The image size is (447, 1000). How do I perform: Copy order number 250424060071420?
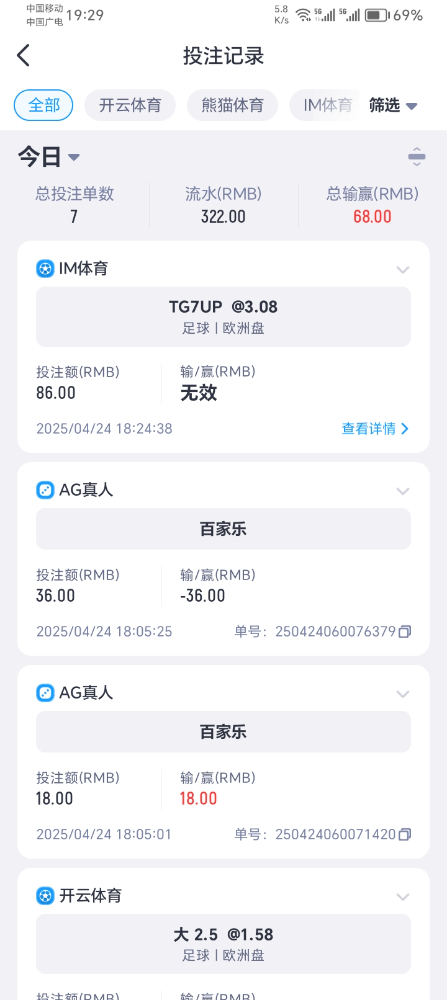coord(405,835)
